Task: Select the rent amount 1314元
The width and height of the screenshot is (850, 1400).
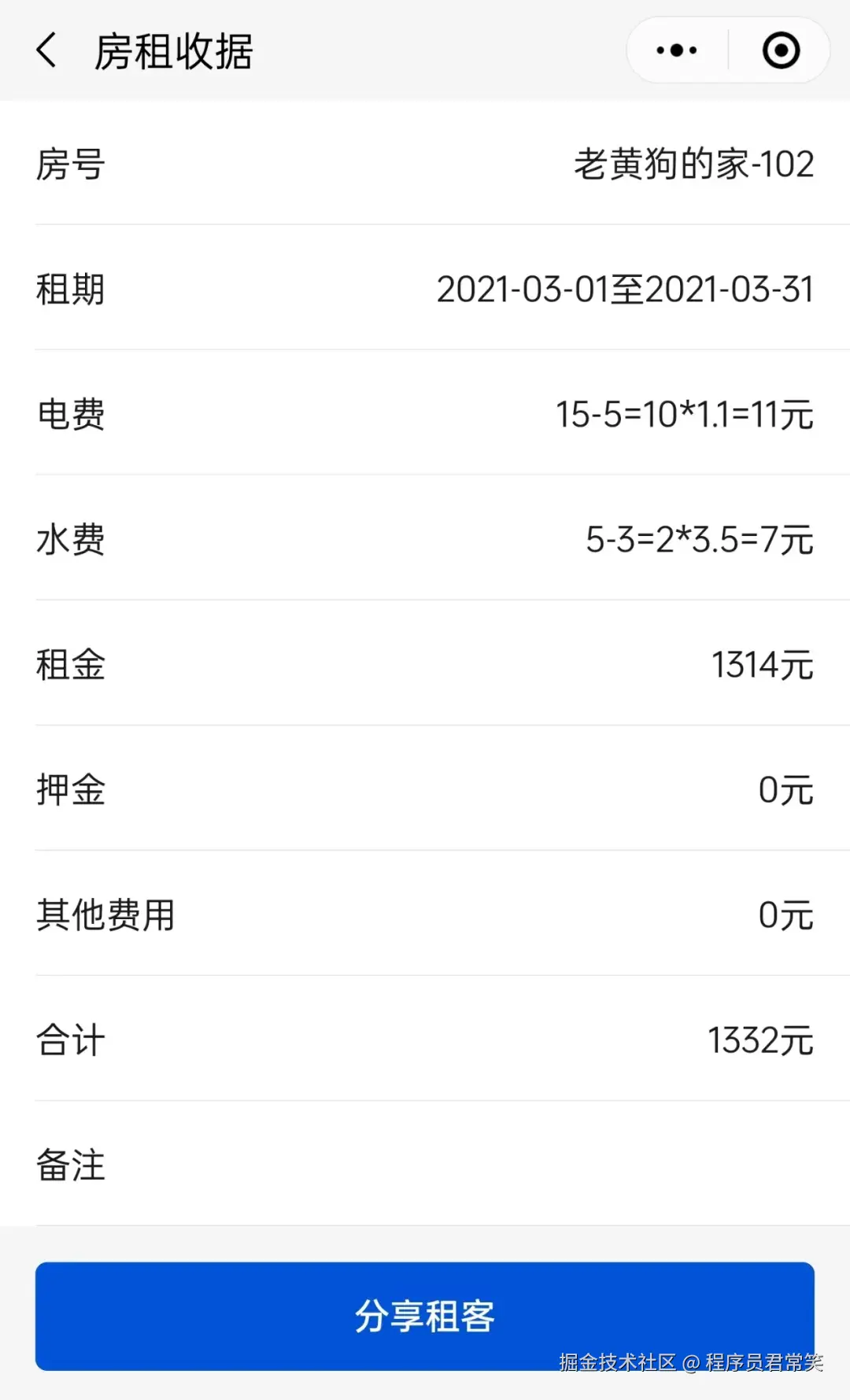Action: [759, 665]
